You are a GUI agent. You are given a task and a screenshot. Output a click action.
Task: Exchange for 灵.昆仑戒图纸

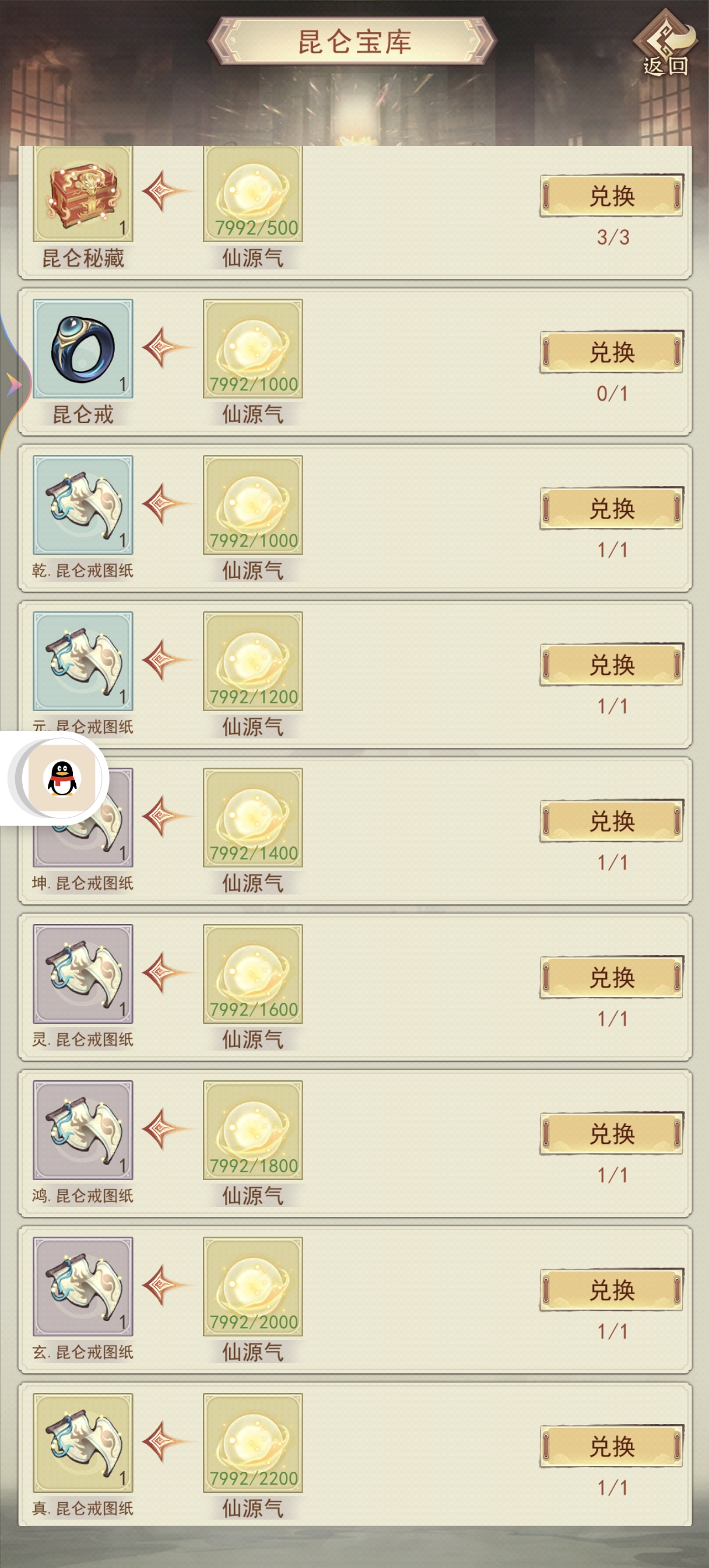pos(612,978)
